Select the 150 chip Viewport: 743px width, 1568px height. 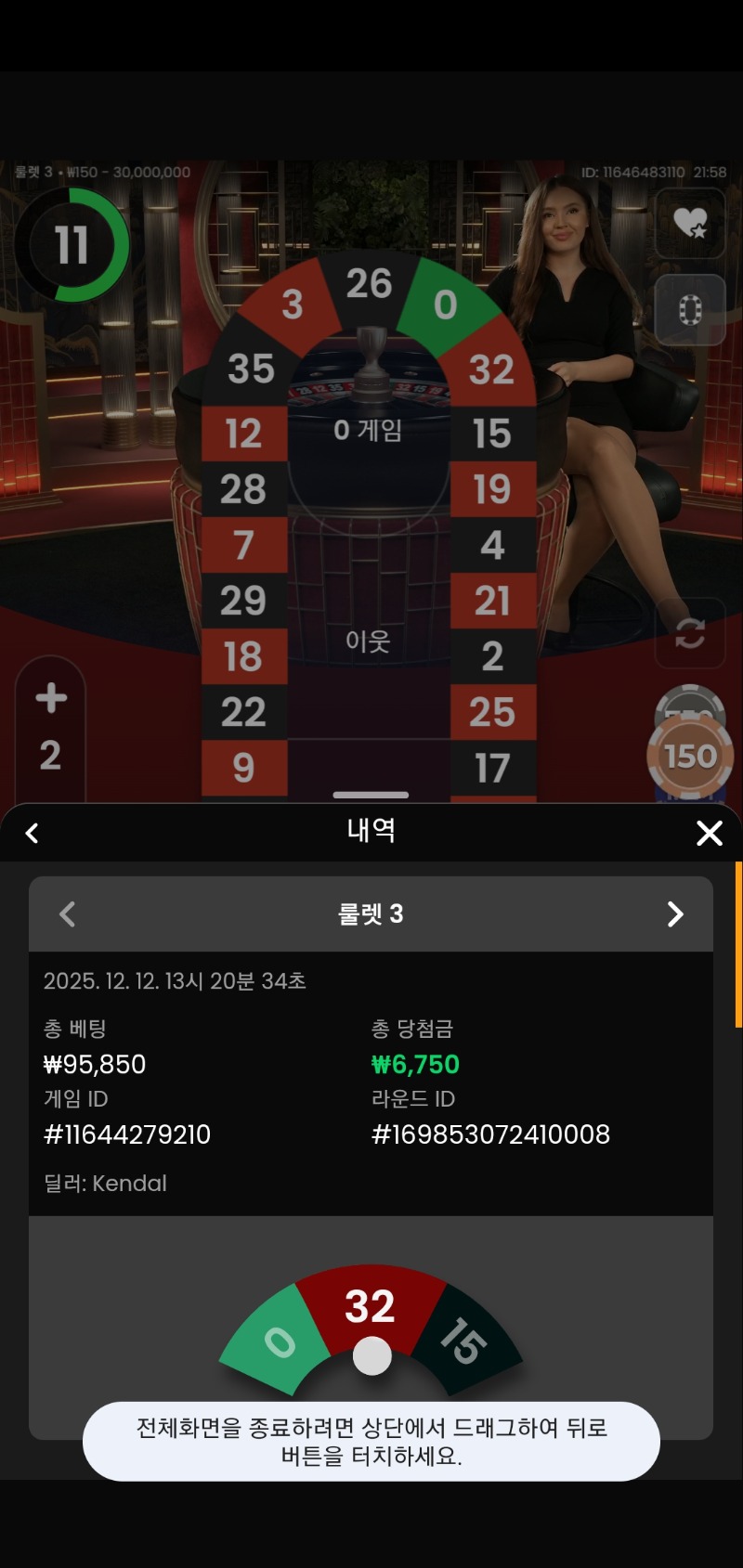coord(690,756)
